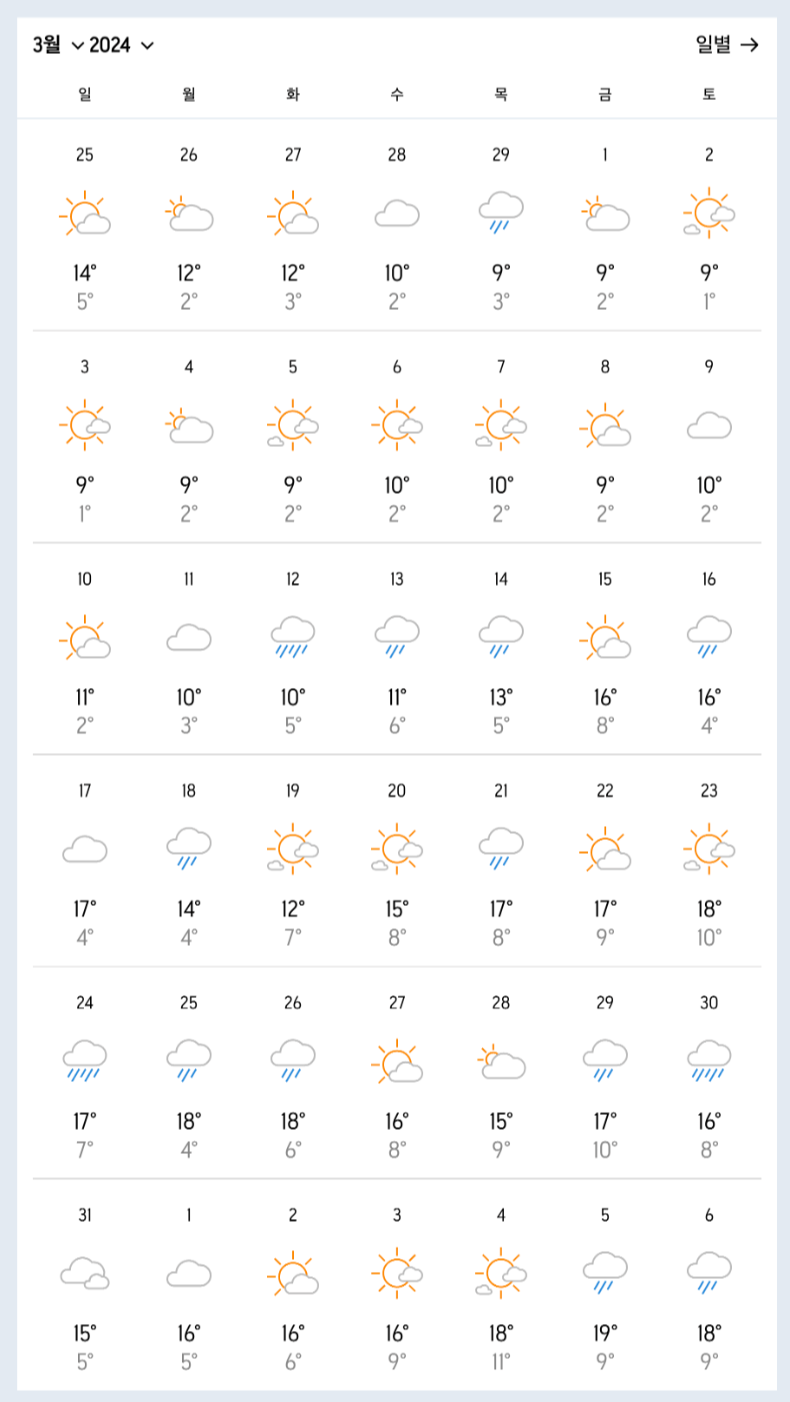Click the rain shower icon on March 12
Screen dimensions: 790x1402
pyautogui.click(x=292, y=635)
